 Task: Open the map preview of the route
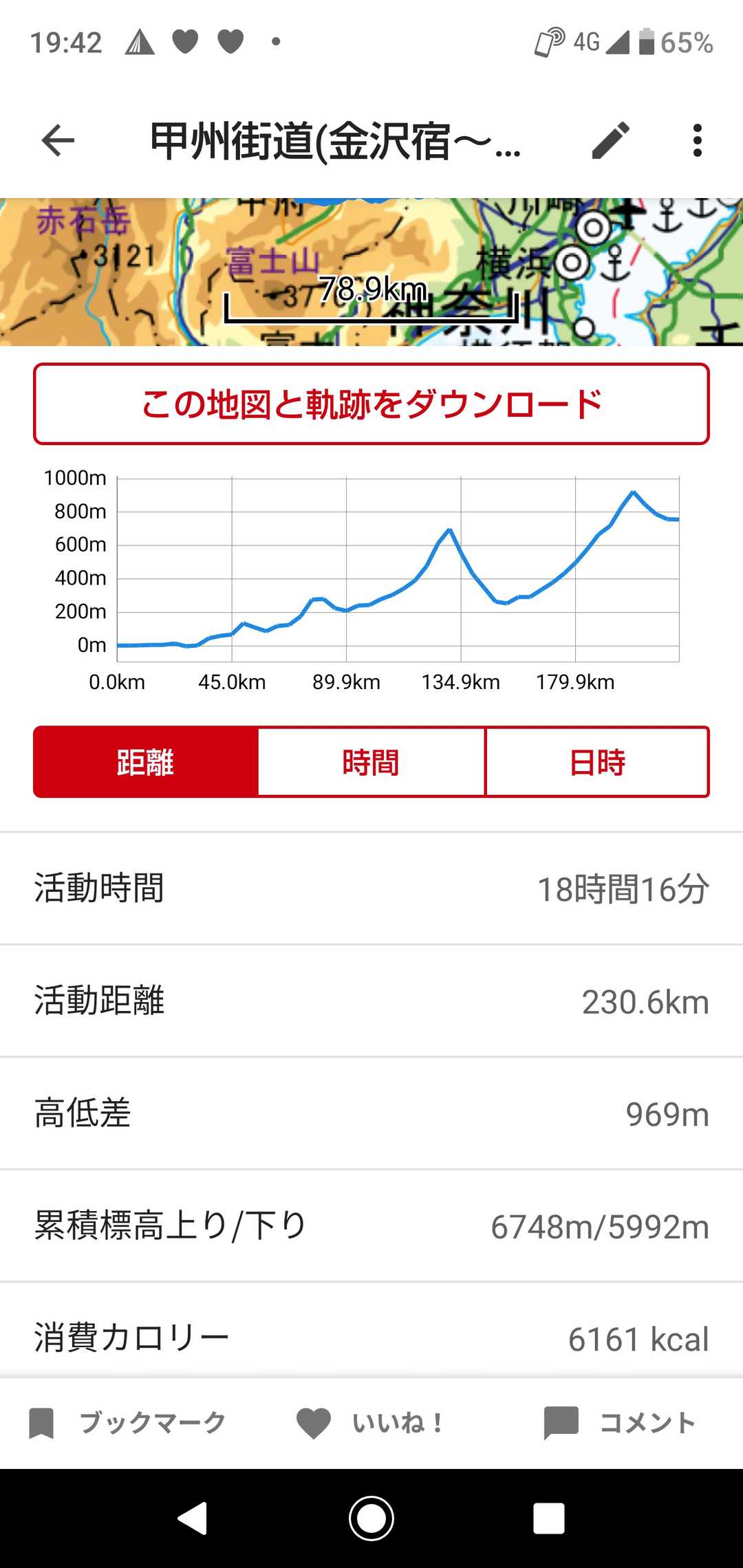[371, 272]
